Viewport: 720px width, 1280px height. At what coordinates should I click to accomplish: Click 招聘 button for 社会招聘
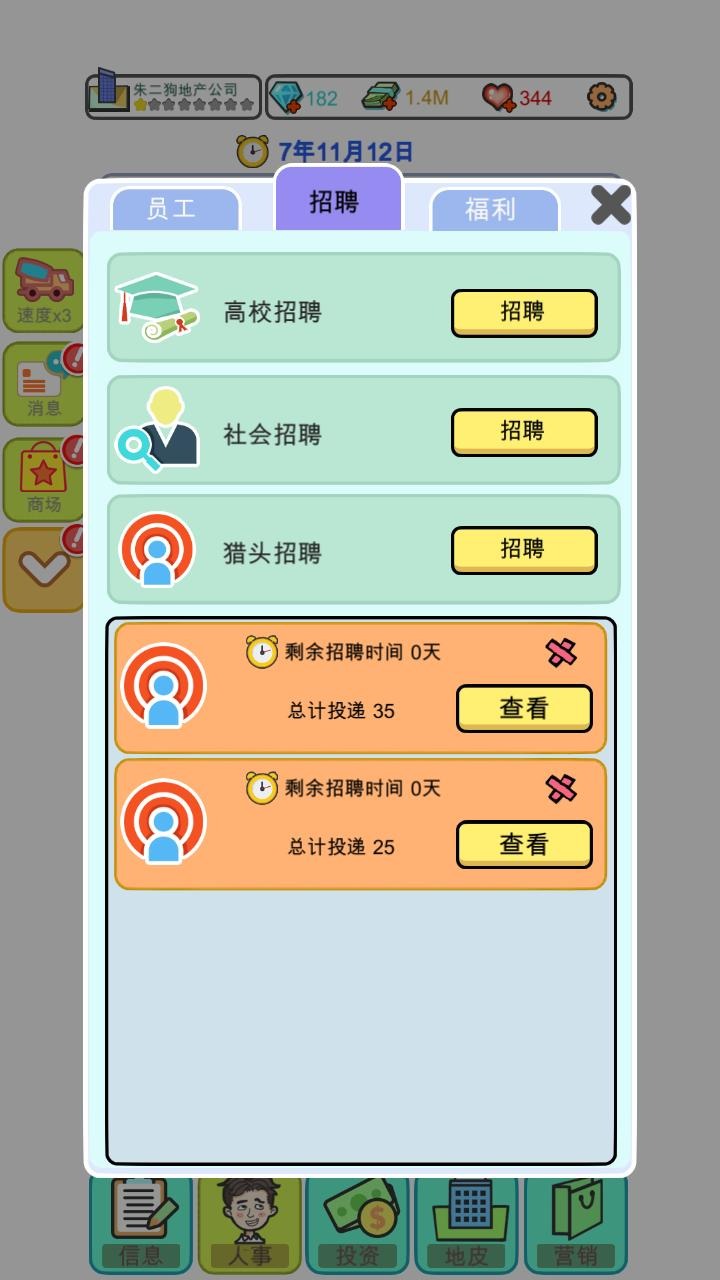pos(524,431)
